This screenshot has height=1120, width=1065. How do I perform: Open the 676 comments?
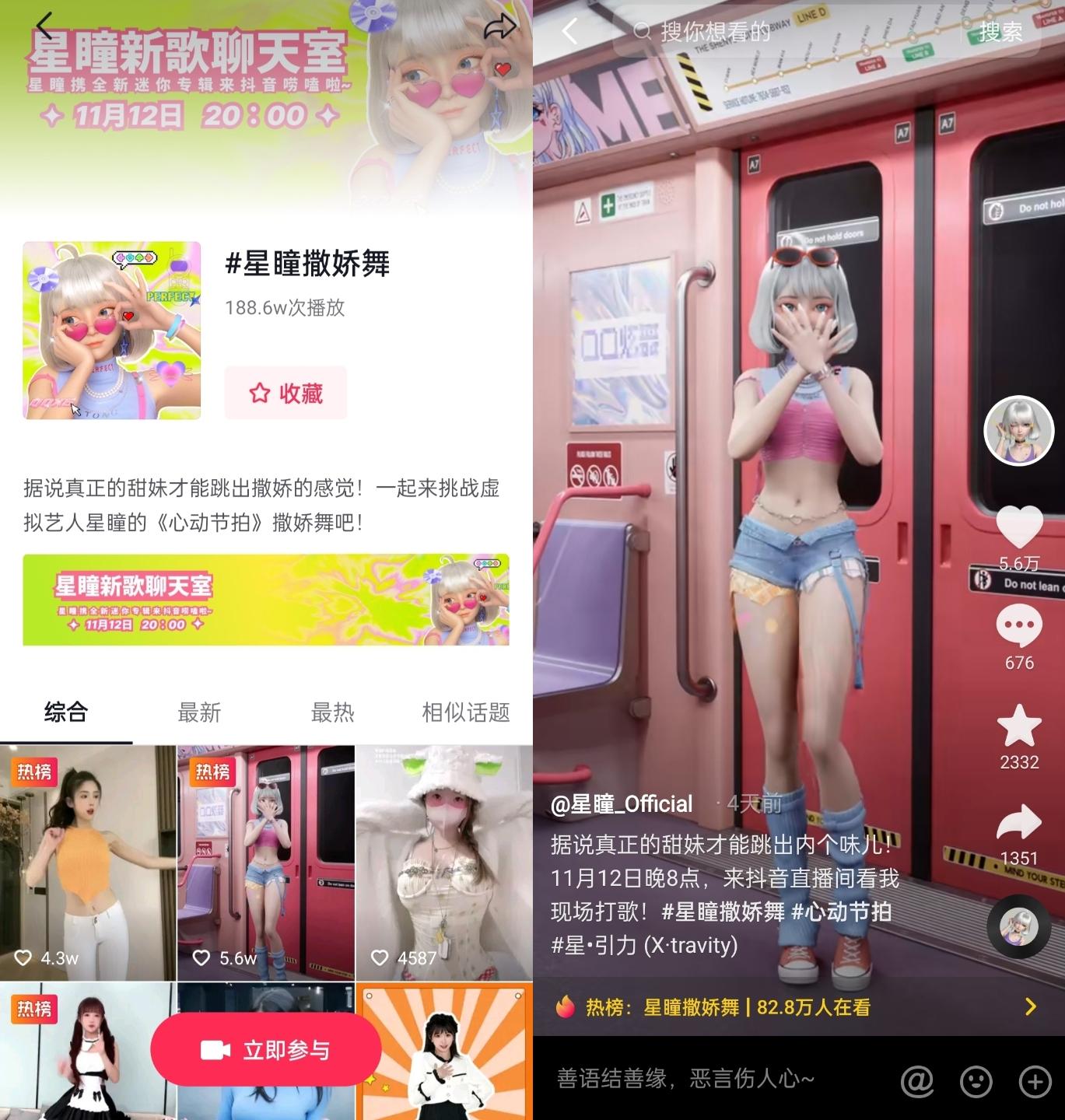[x=1019, y=626]
